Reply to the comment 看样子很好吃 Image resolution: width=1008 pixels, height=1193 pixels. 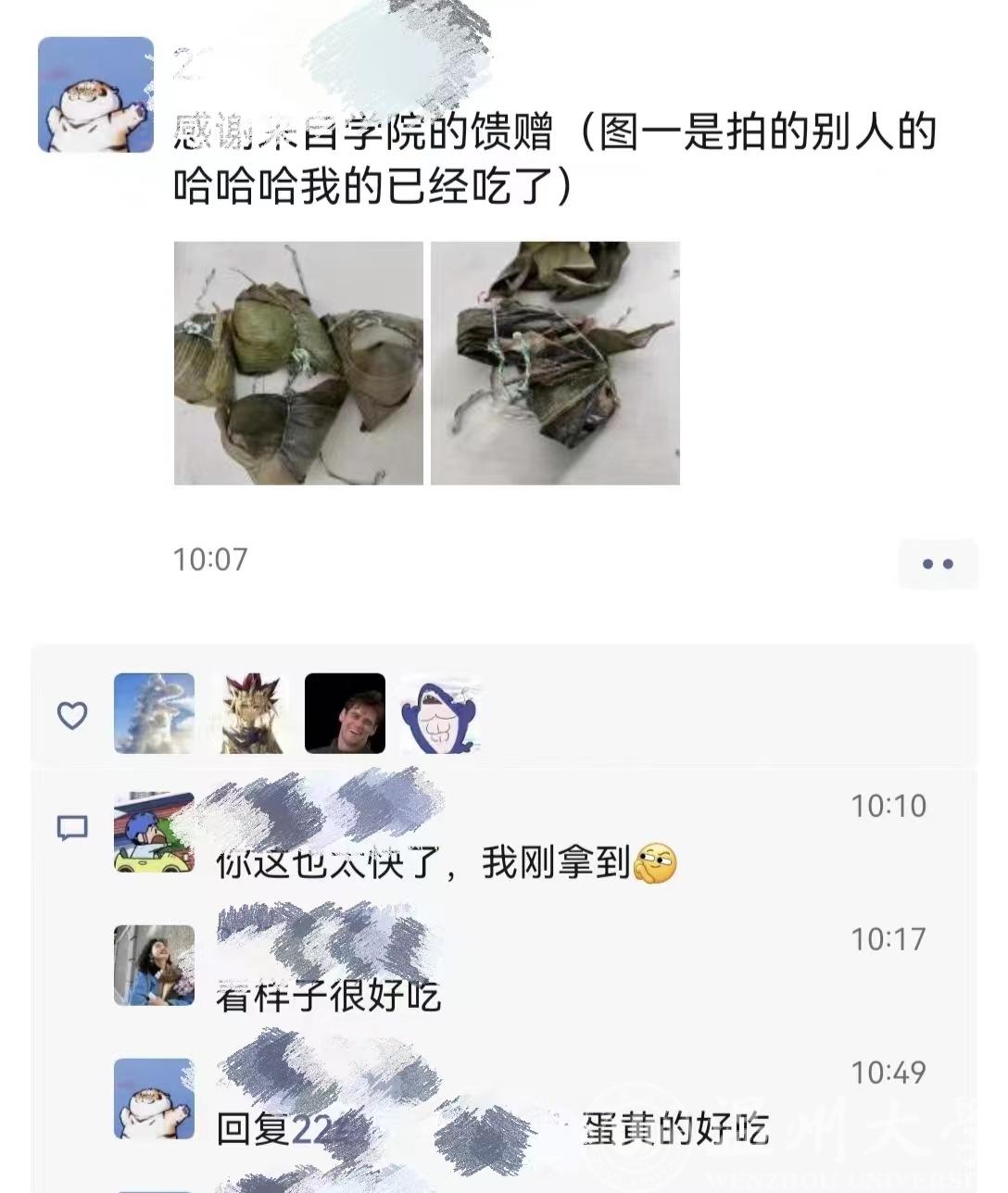(329, 997)
